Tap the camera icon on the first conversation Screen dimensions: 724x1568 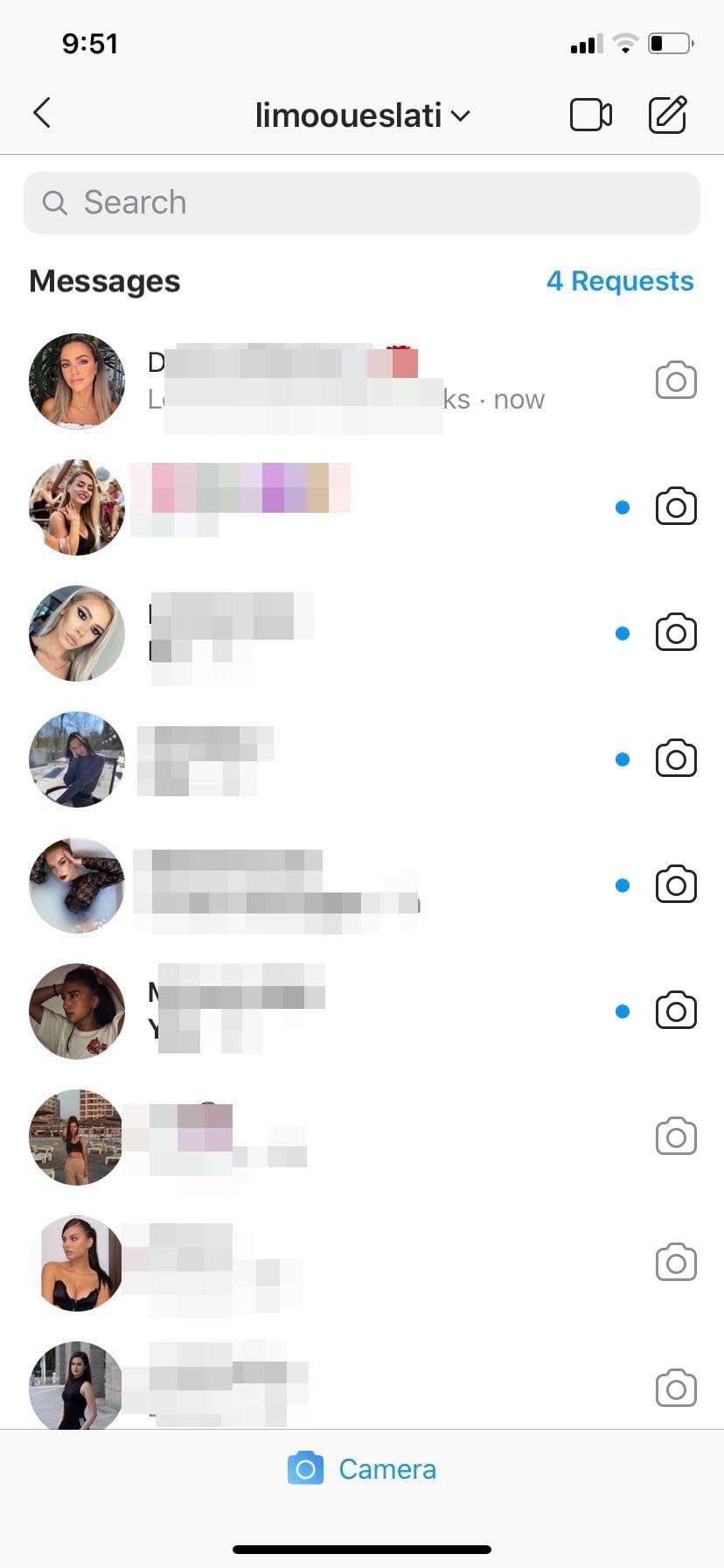click(676, 381)
